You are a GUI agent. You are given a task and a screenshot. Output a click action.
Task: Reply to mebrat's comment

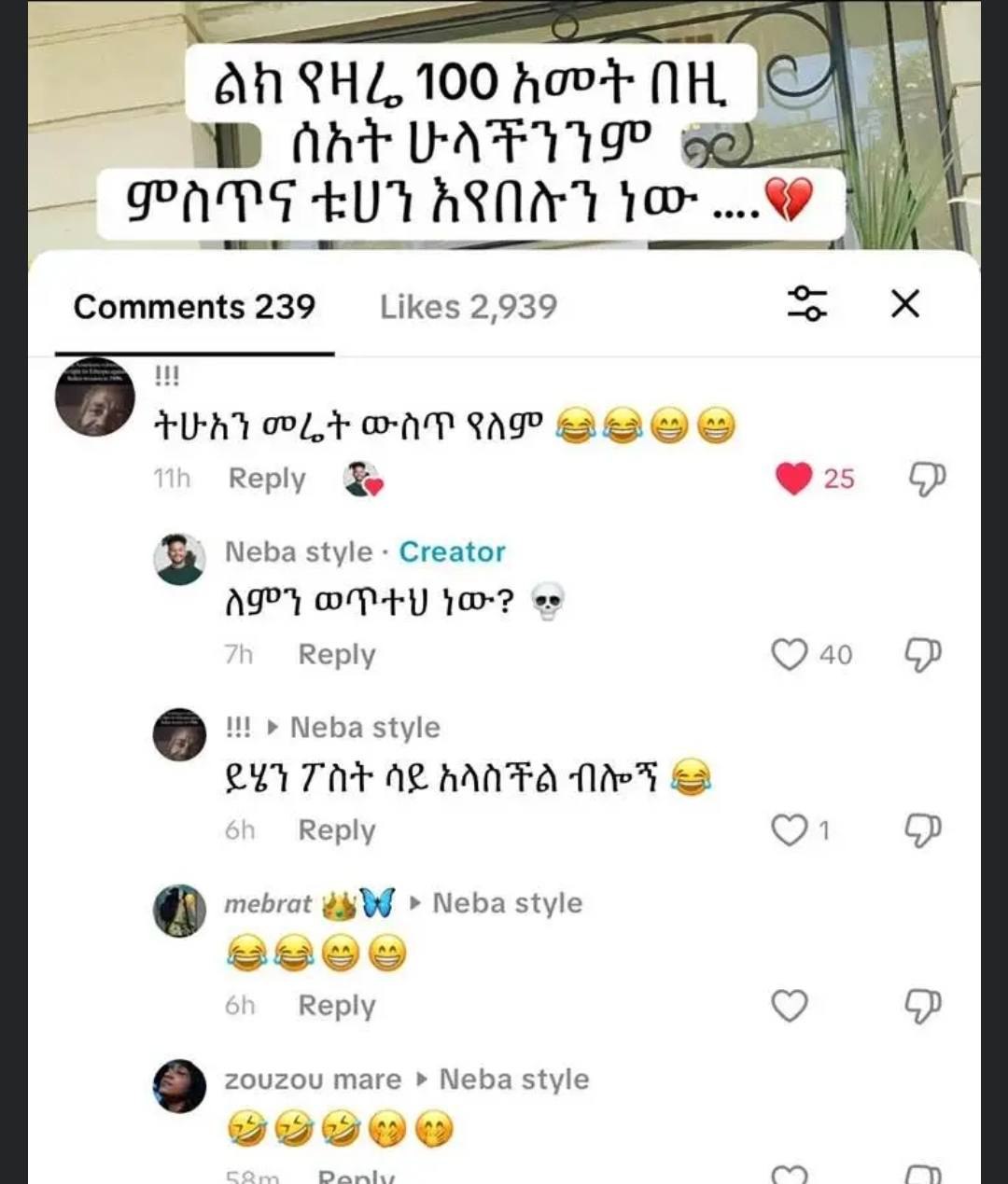pyautogui.click(x=337, y=1006)
